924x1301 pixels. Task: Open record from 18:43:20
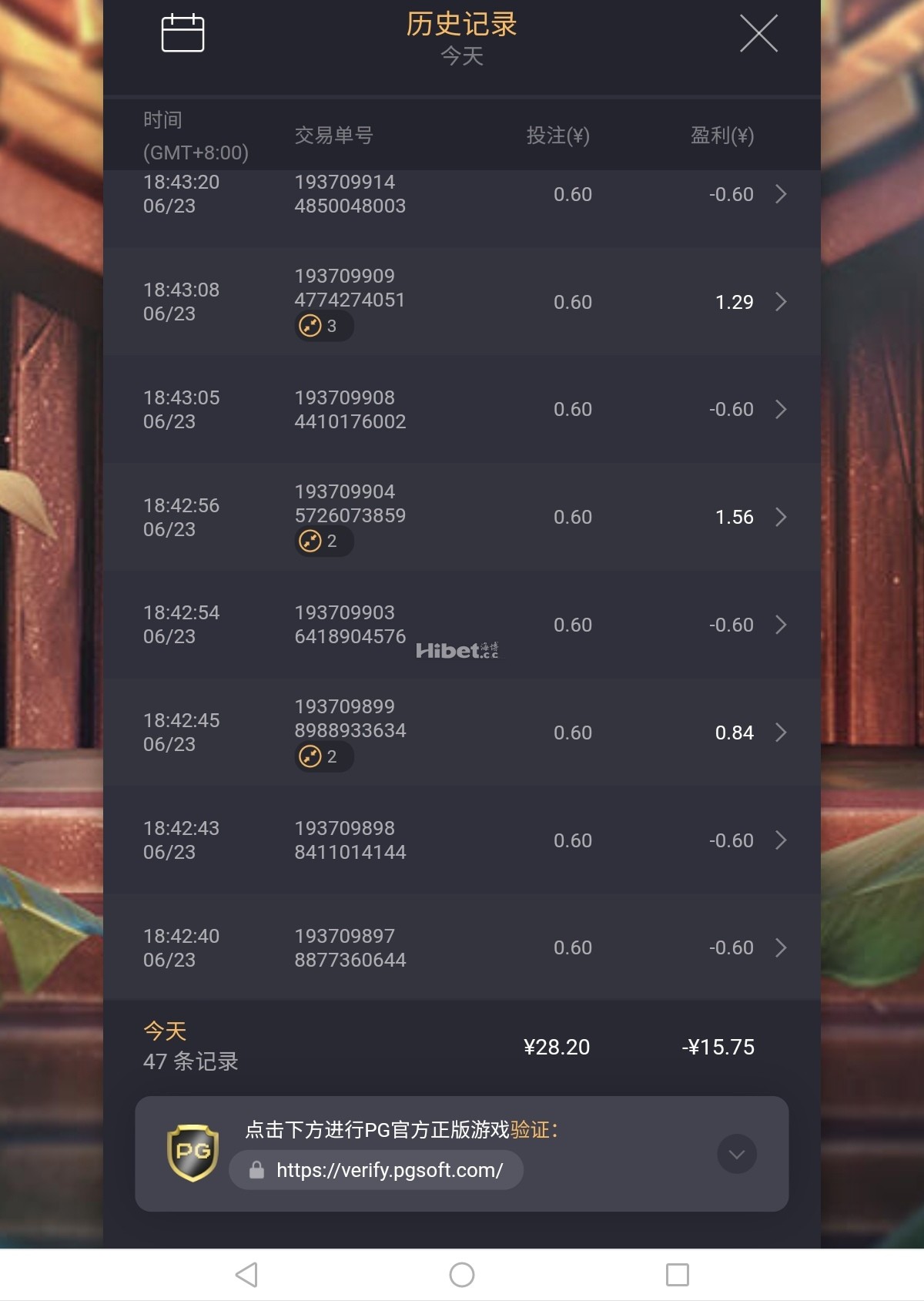[x=780, y=194]
